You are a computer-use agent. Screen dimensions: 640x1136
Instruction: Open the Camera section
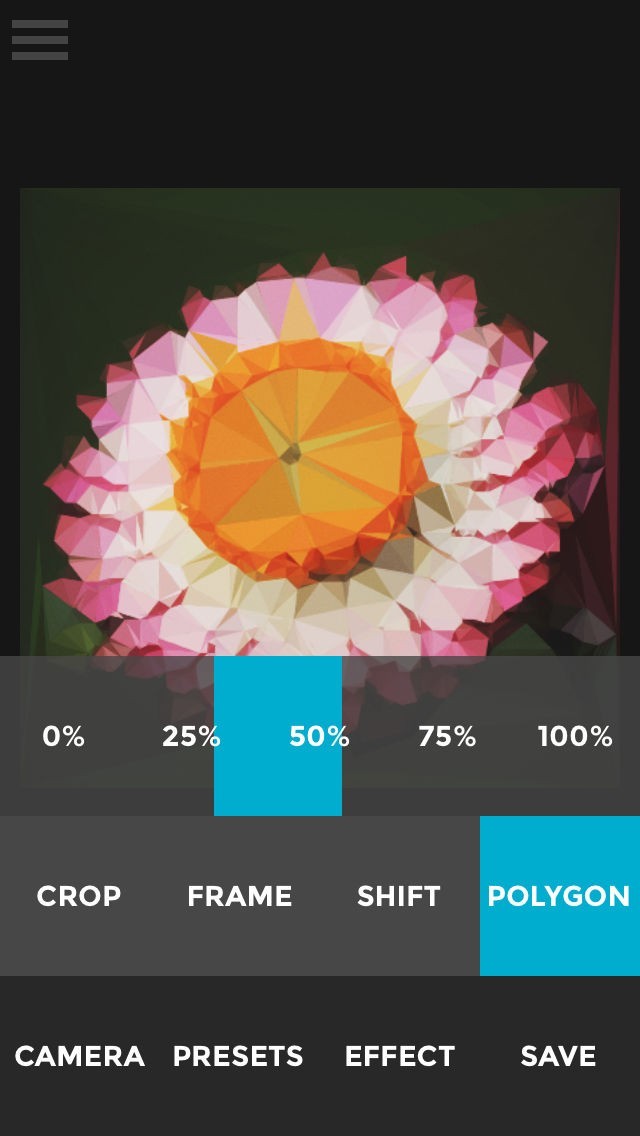[x=80, y=1056]
